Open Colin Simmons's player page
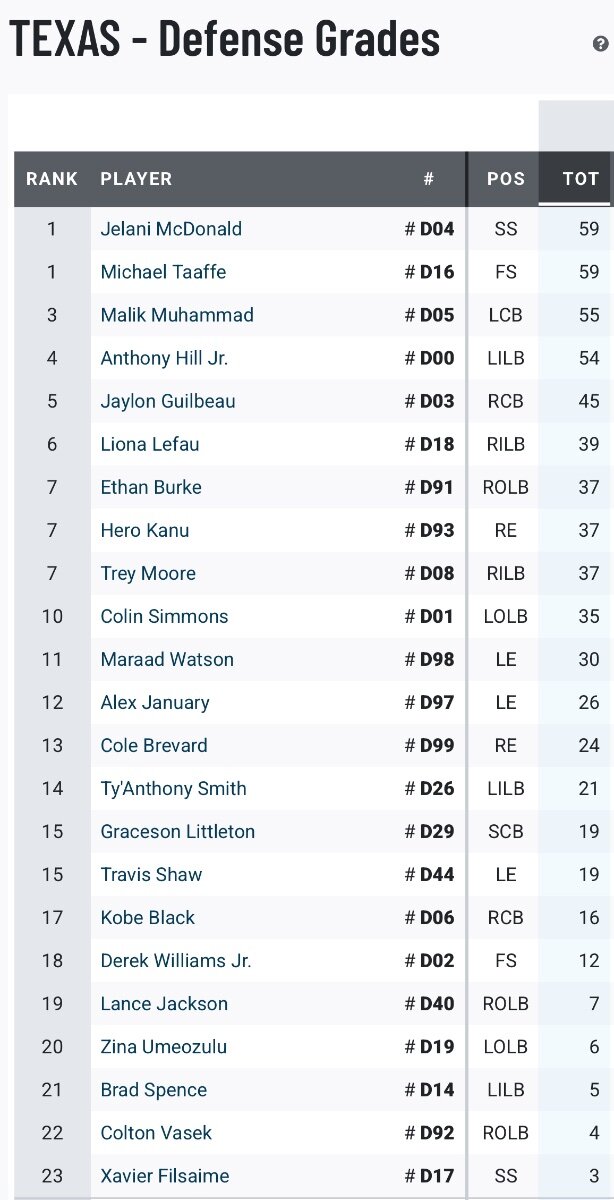Image resolution: width=614 pixels, height=1200 pixels. (x=164, y=616)
